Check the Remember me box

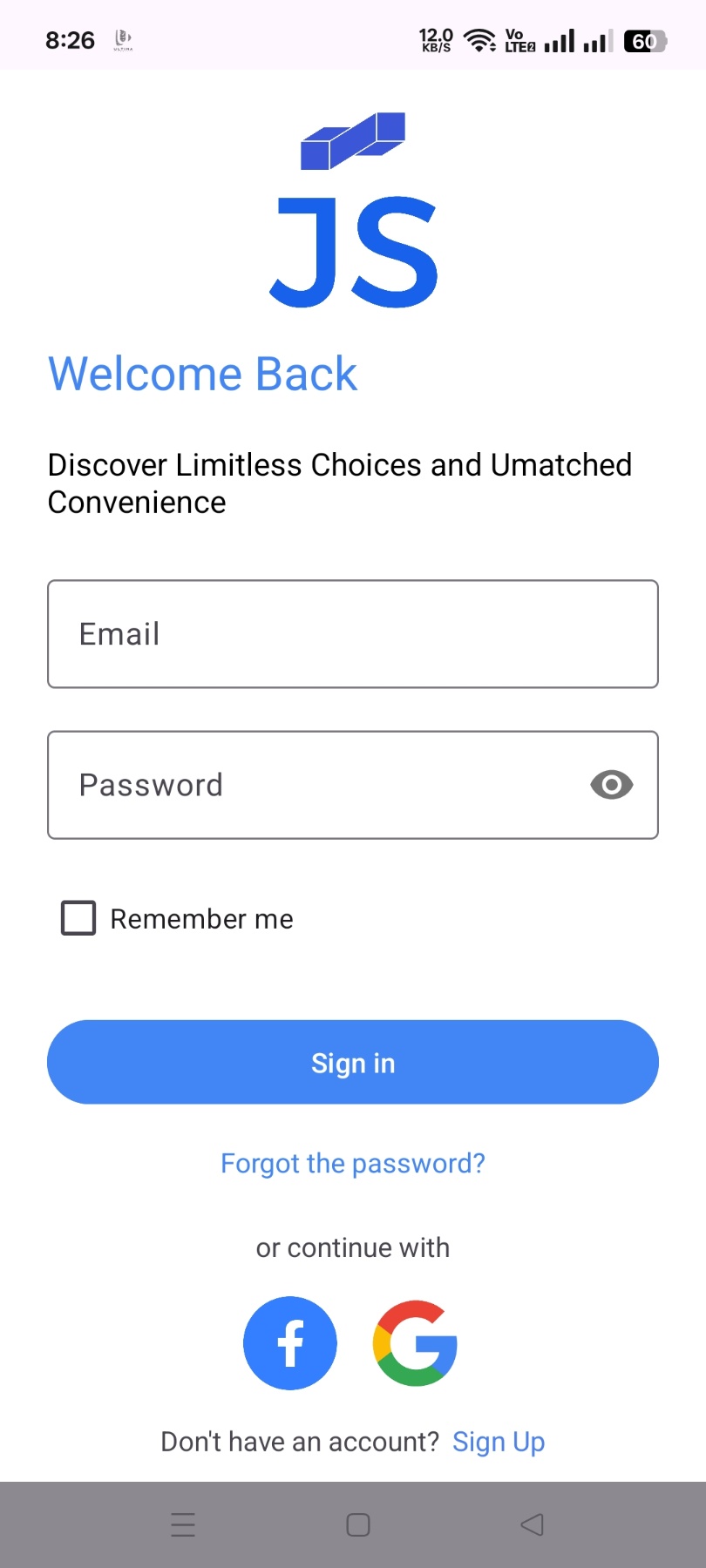[78, 918]
